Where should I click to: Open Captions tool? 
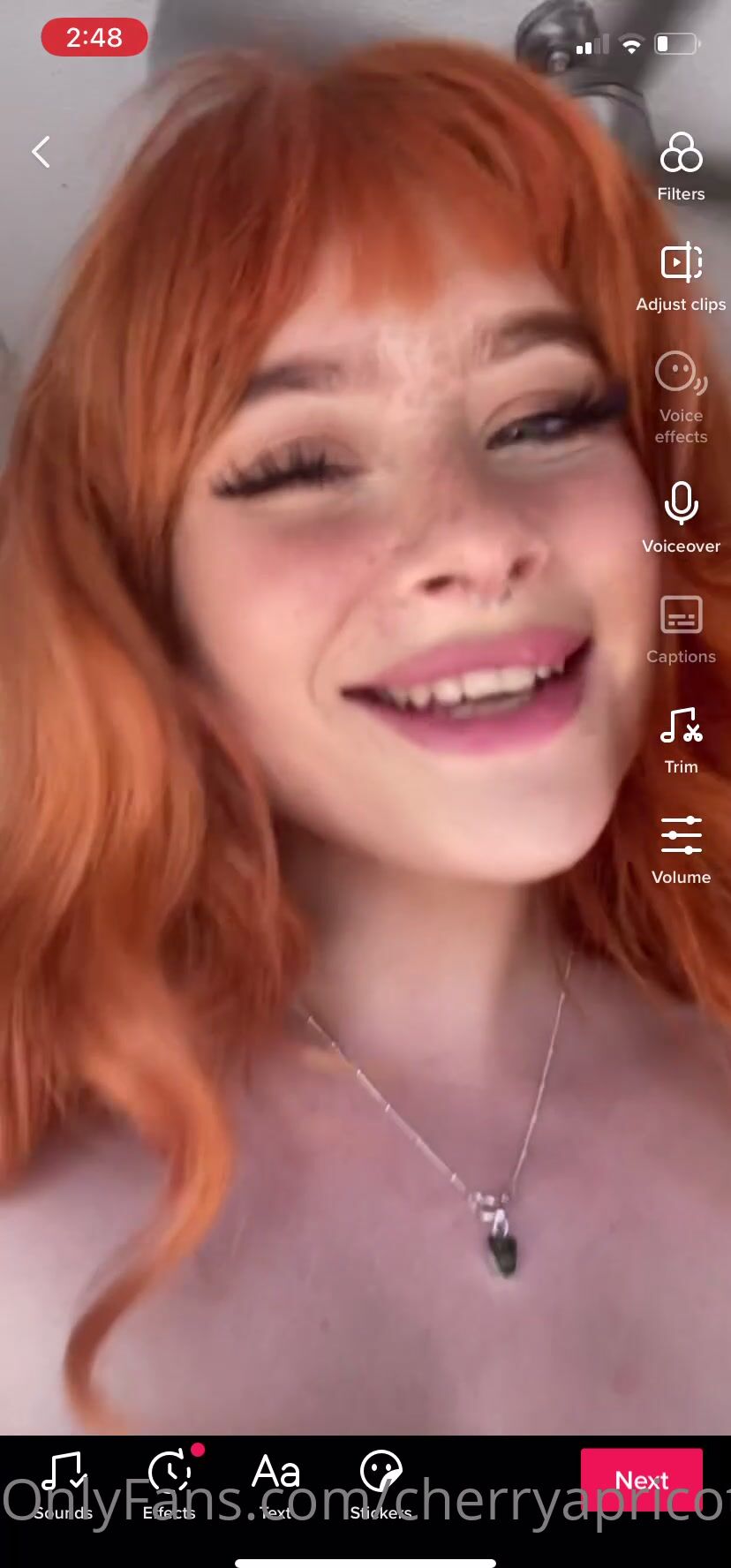(681, 629)
